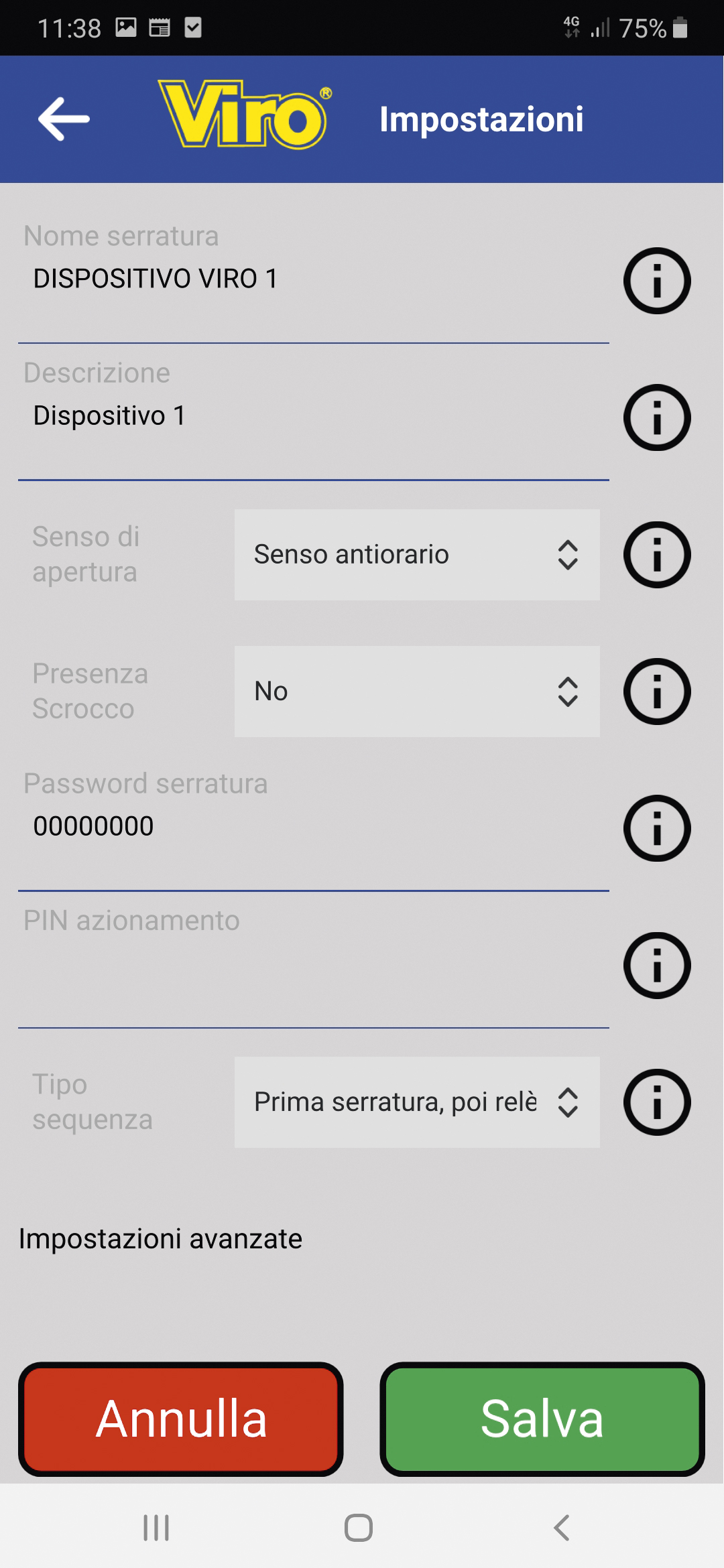The width and height of the screenshot is (724, 1568).
Task: Show info for Nome serratura
Action: coord(657,281)
